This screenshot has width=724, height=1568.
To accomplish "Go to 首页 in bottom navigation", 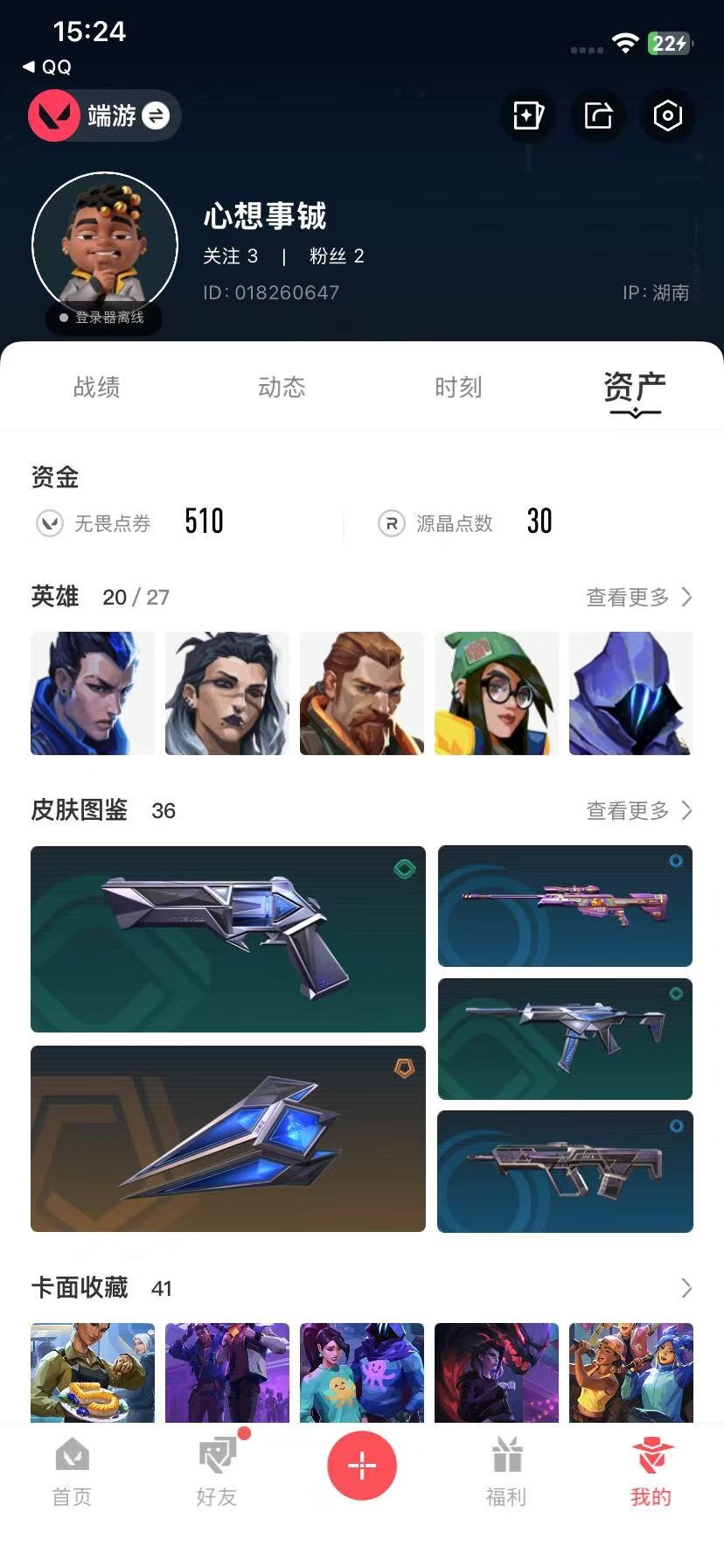I will pos(72,1473).
